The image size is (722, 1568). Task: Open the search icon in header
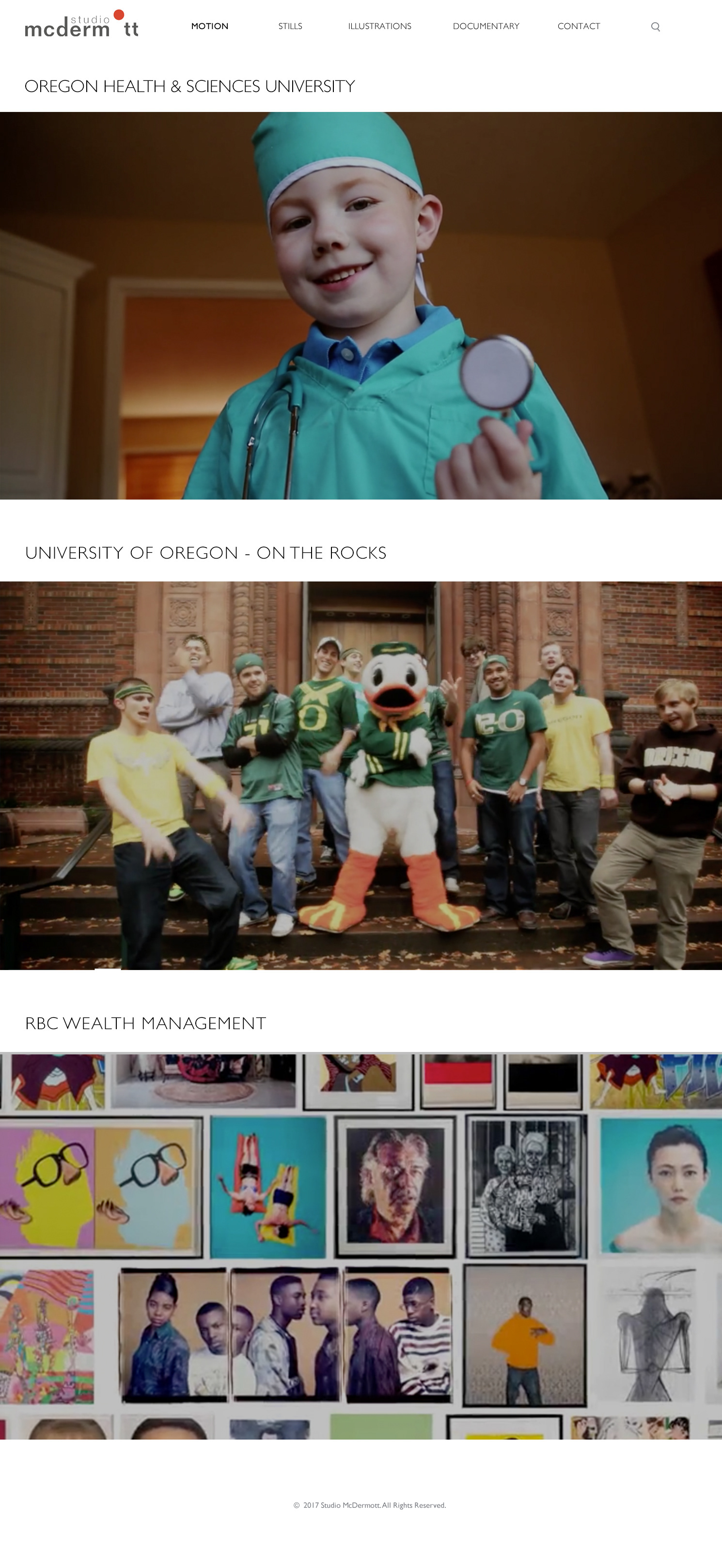coord(655,27)
